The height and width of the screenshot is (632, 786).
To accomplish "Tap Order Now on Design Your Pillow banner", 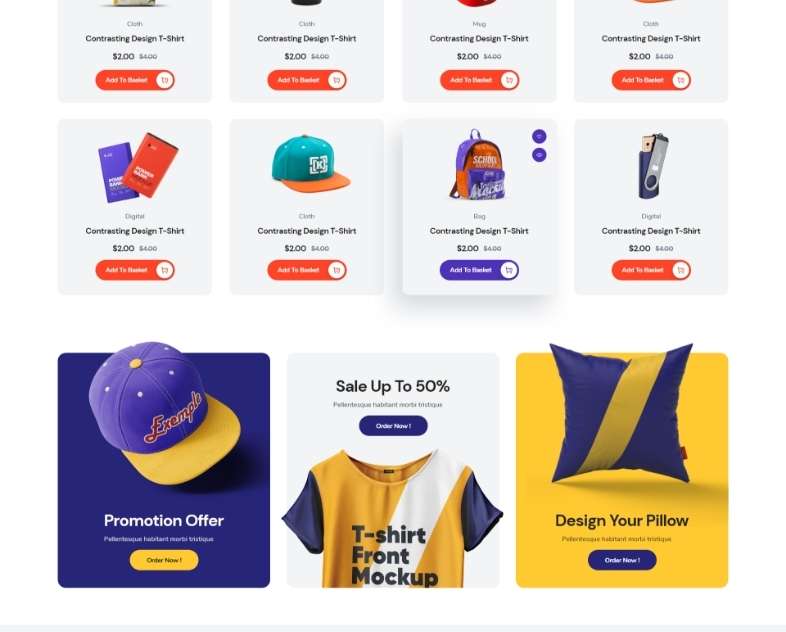I will (622, 560).
